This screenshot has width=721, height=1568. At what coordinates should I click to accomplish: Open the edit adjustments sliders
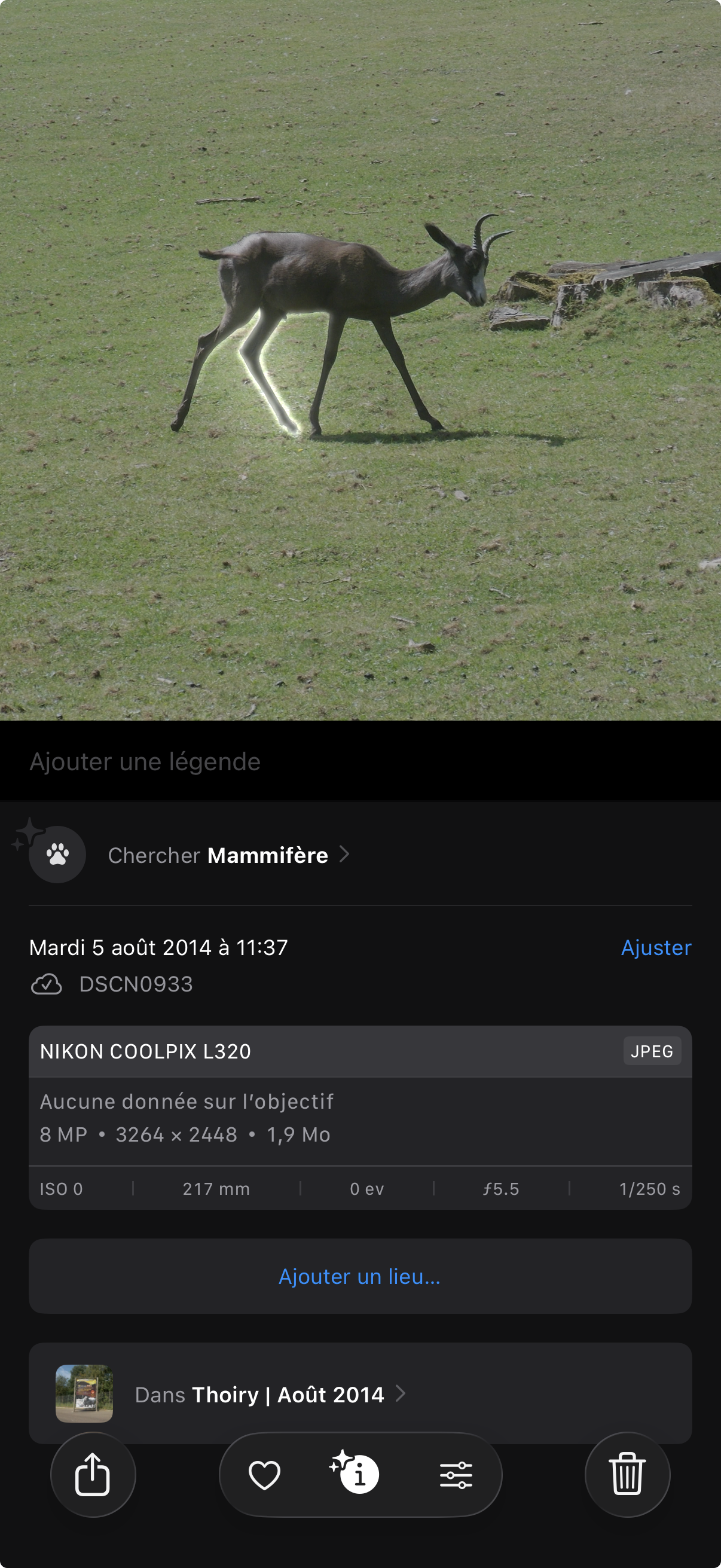point(456,1475)
